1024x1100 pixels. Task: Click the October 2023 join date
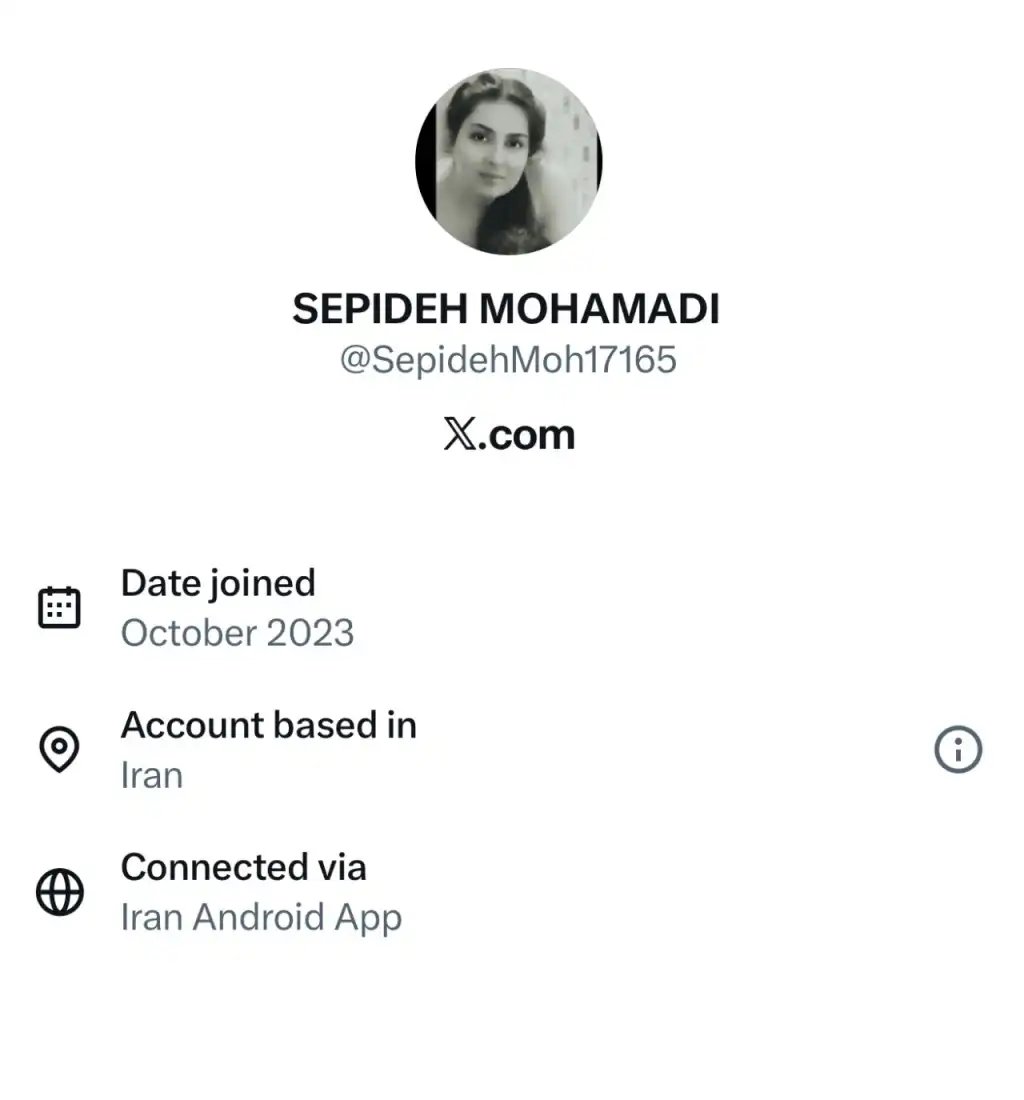tap(237, 633)
